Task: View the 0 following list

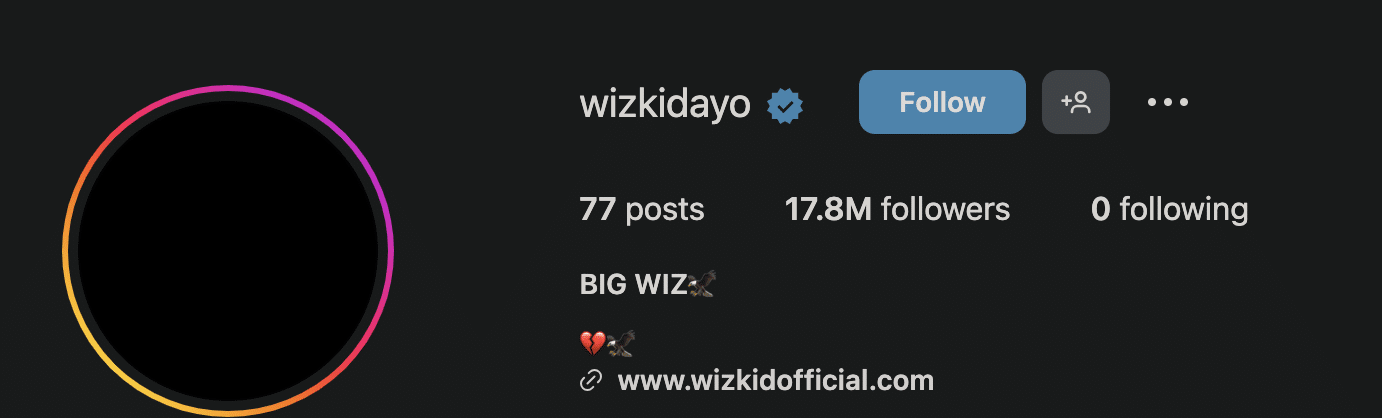Action: click(x=1169, y=209)
